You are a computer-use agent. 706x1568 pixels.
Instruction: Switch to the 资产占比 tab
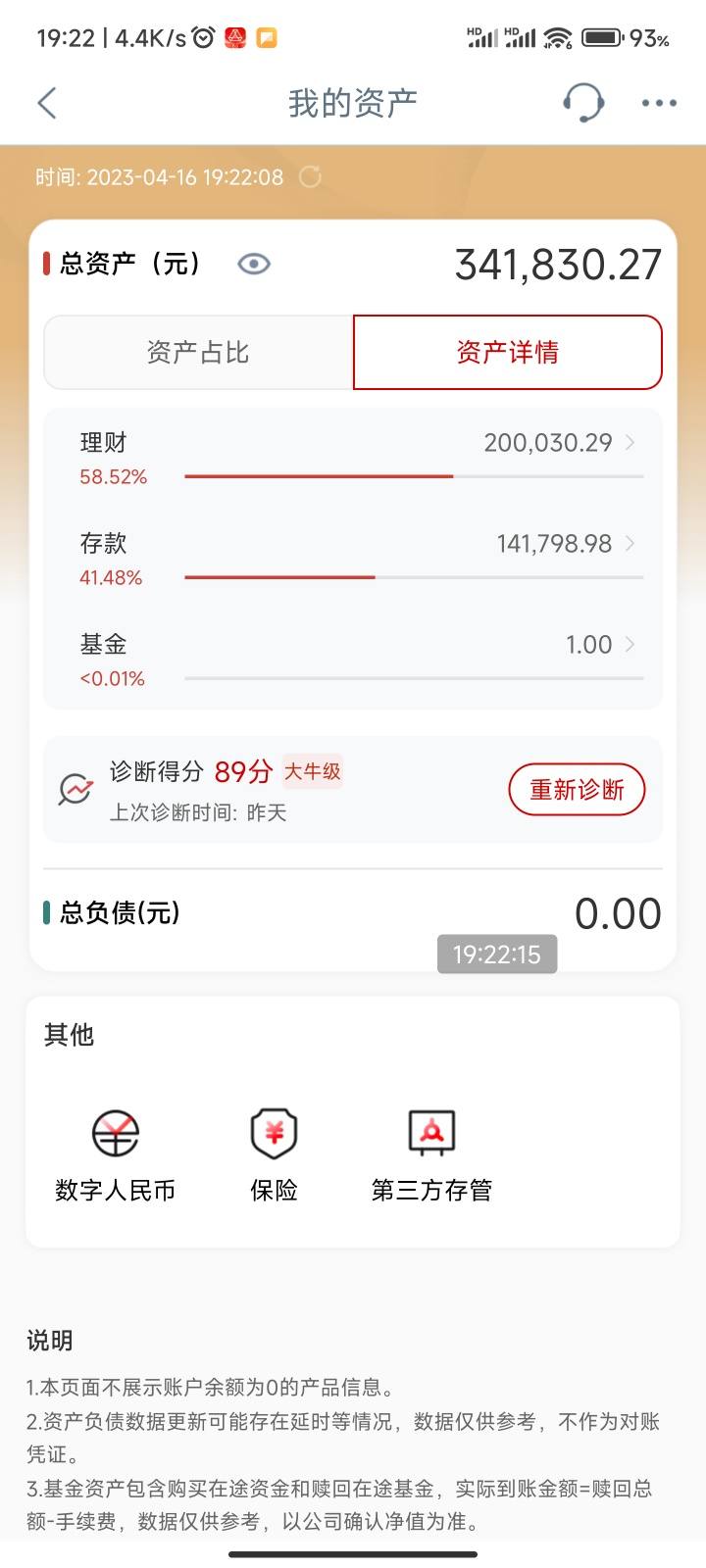pos(198,353)
